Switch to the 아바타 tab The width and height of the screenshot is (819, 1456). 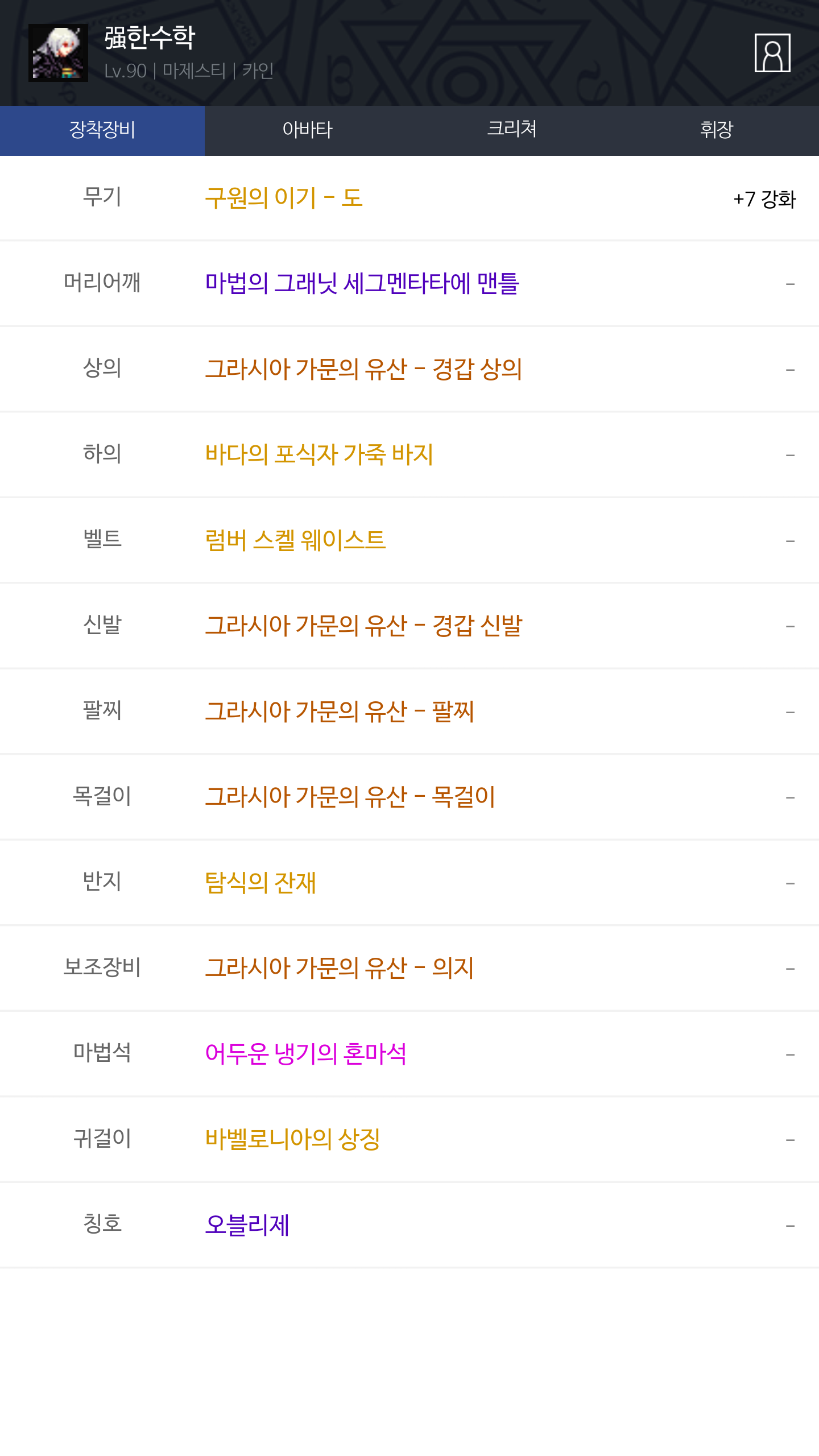pos(307,130)
